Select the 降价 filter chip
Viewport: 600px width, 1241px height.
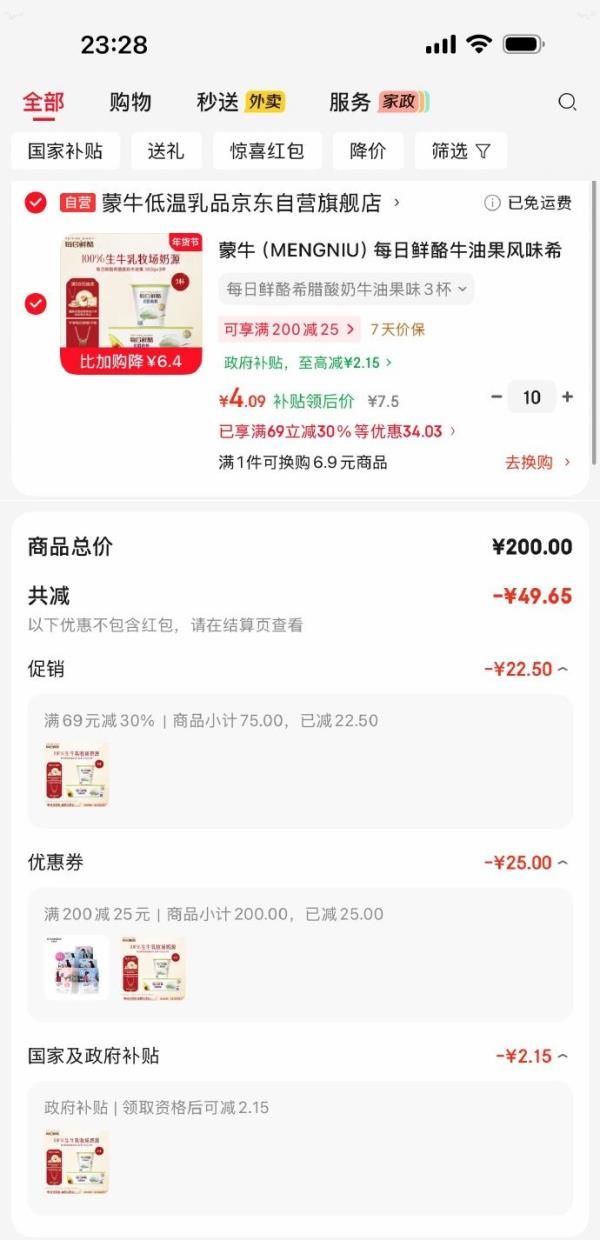368,151
